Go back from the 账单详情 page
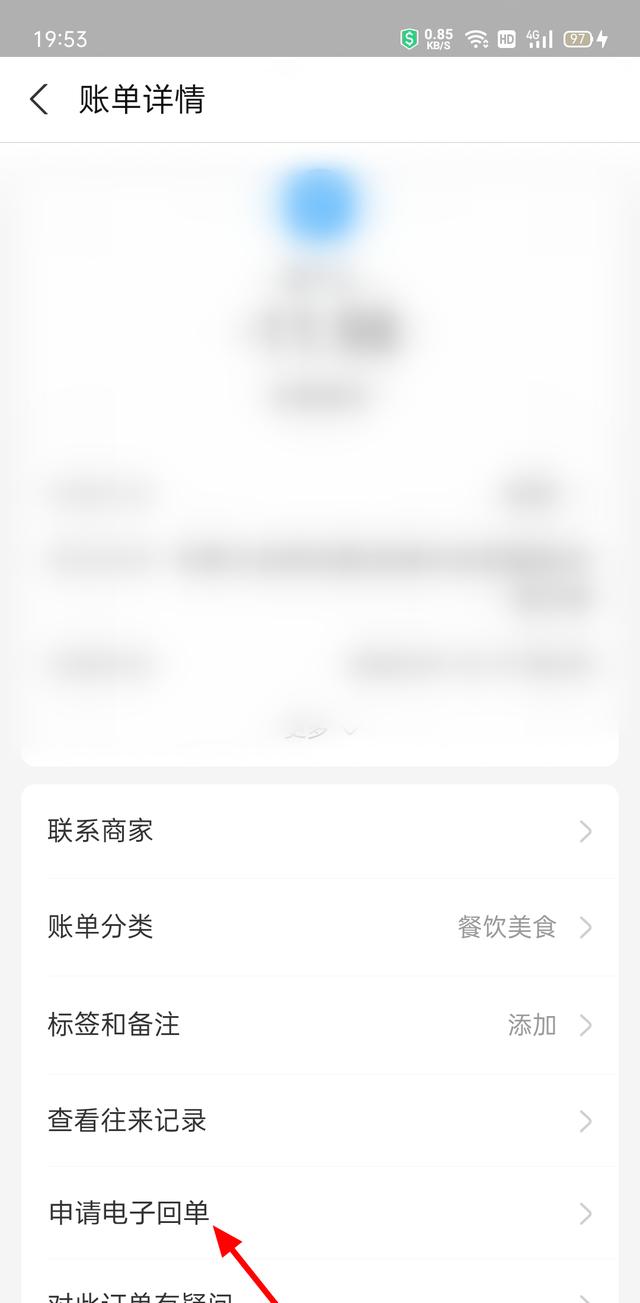This screenshot has width=640, height=1303. 39,99
